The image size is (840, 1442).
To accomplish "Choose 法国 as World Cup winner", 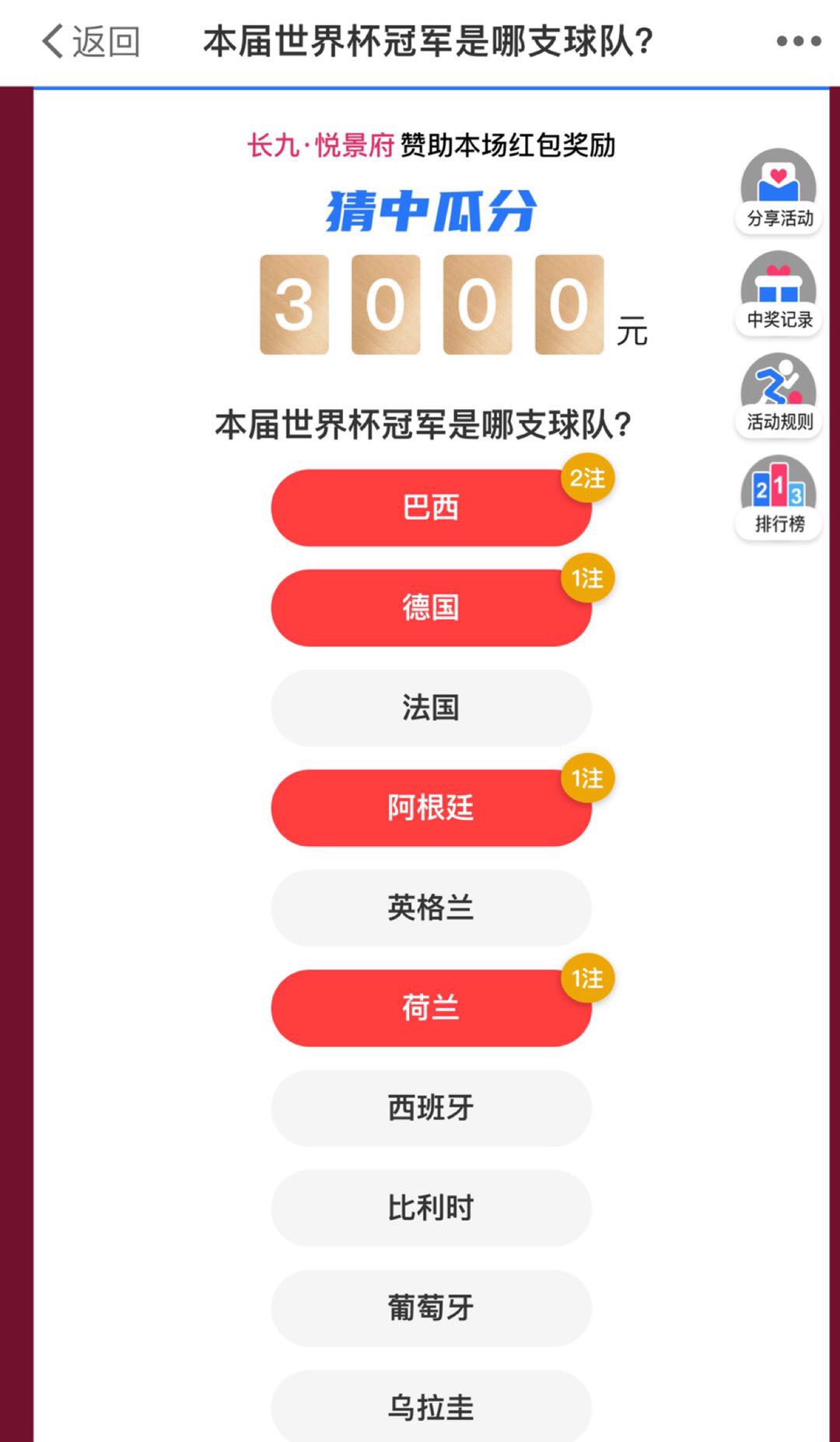I will 431,708.
